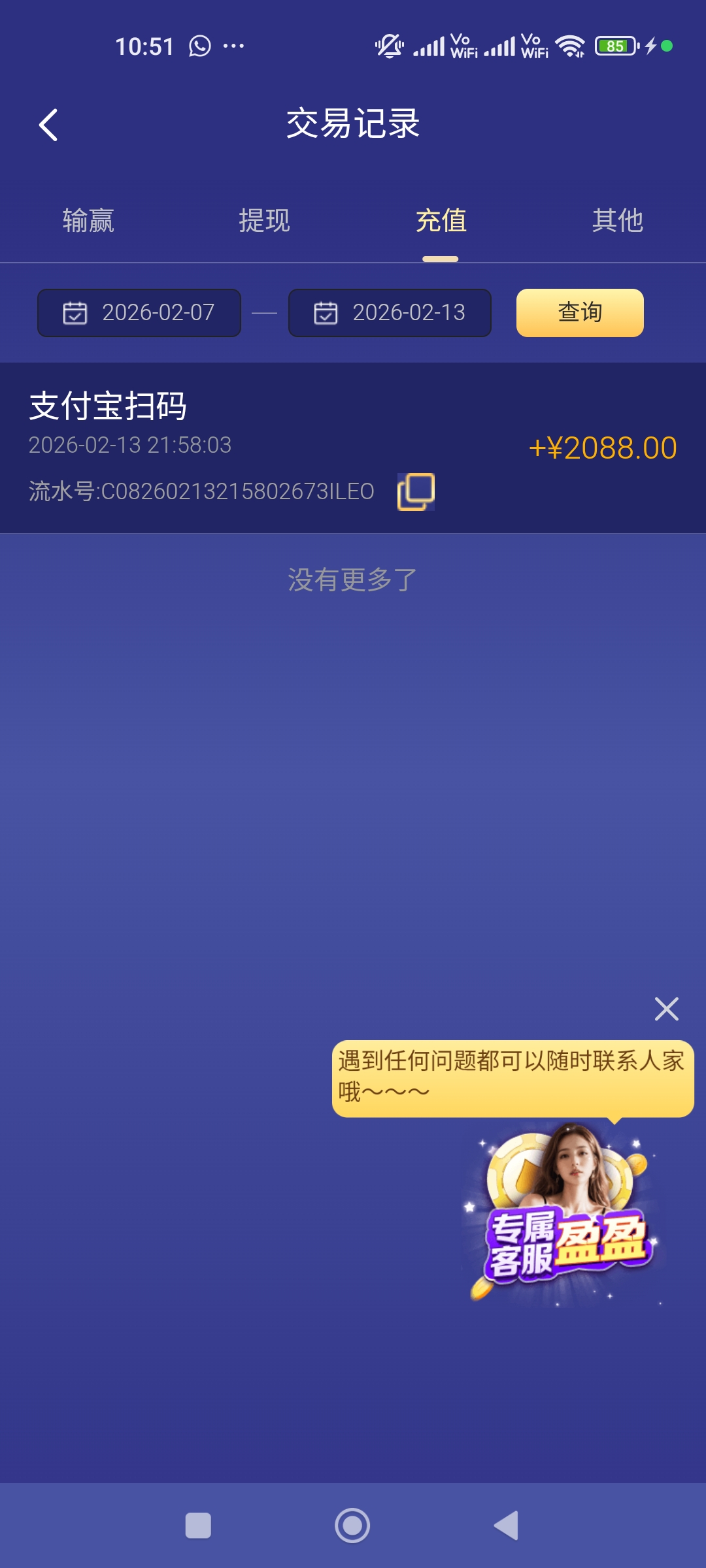Open the end date calendar icon
Screen dimensions: 706x1568
[325, 313]
